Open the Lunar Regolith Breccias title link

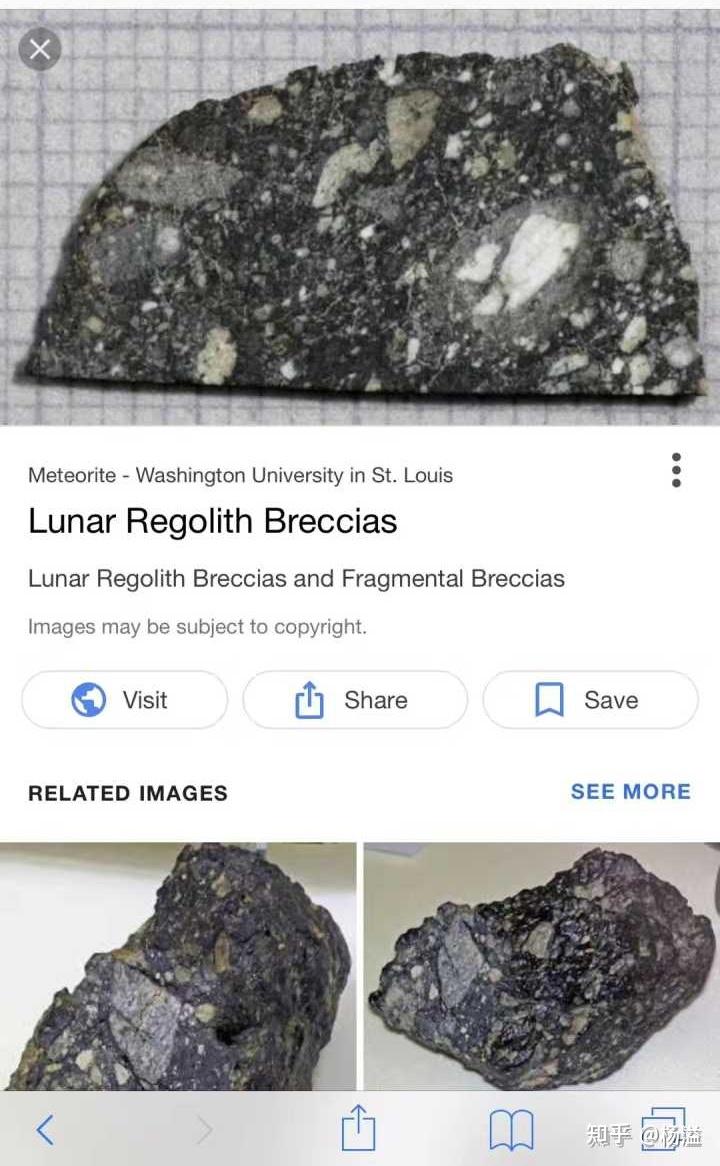(213, 521)
